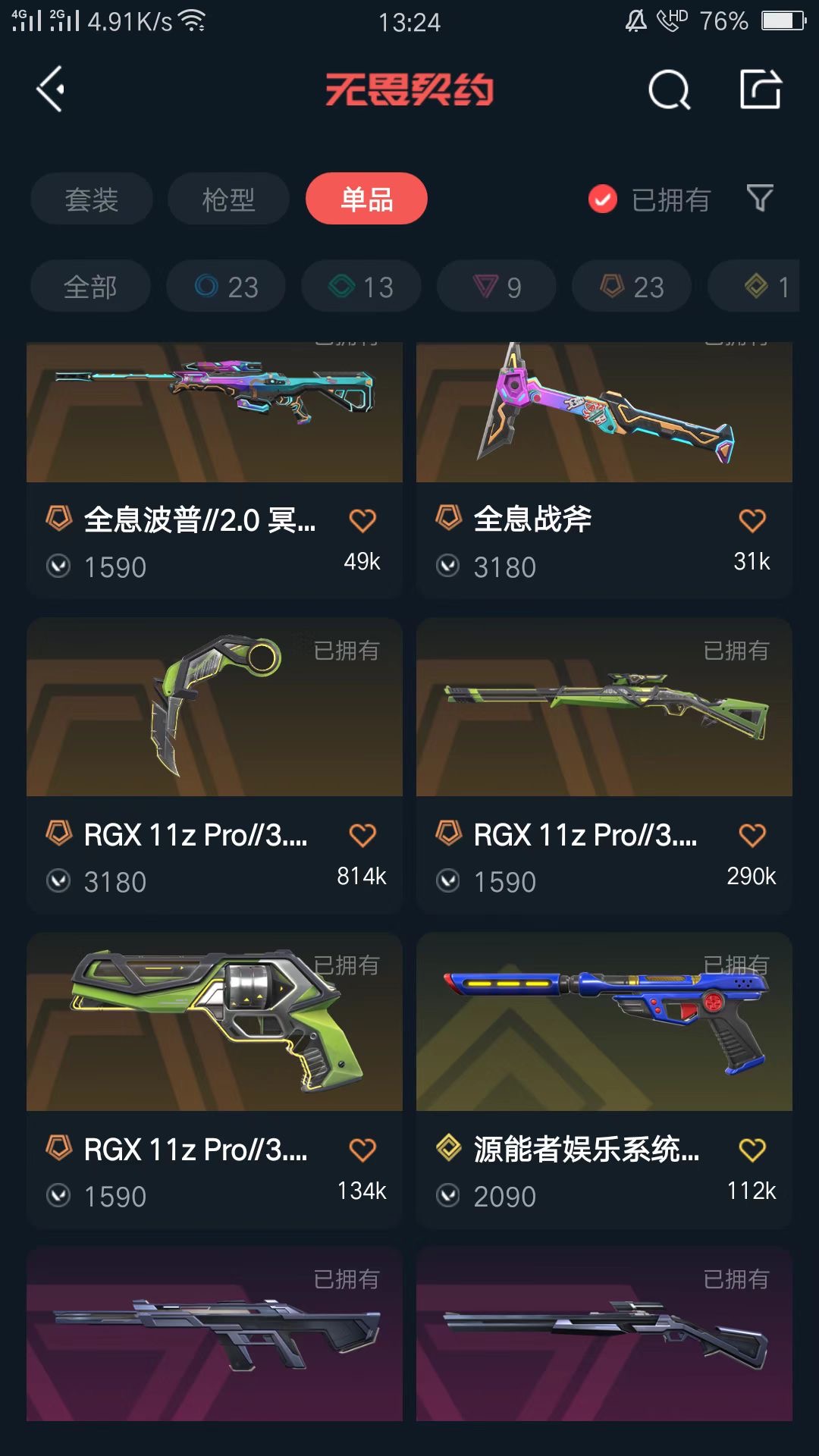Image resolution: width=819 pixels, height=1456 pixels.
Task: Like the RGX 11z Pro skin with 290k
Action: coord(752,835)
